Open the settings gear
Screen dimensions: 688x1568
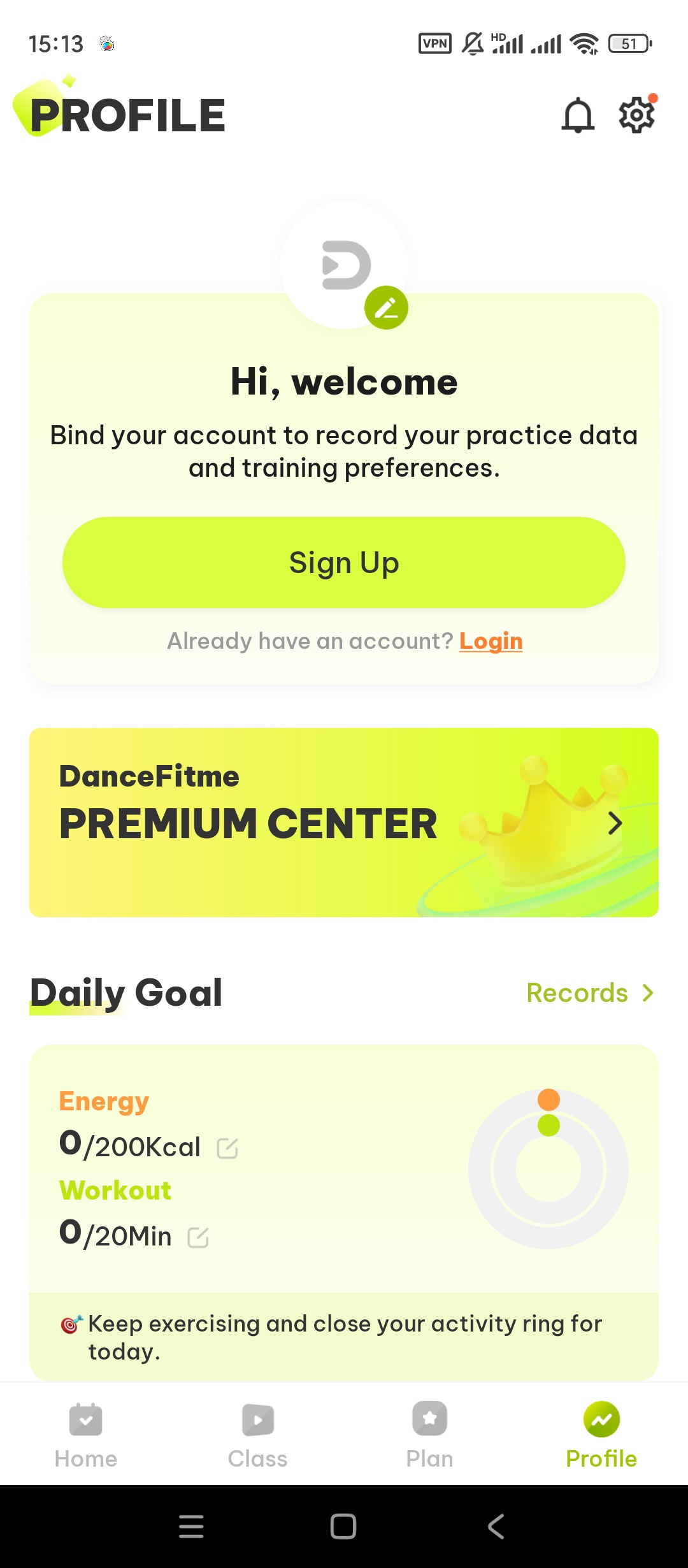point(636,115)
